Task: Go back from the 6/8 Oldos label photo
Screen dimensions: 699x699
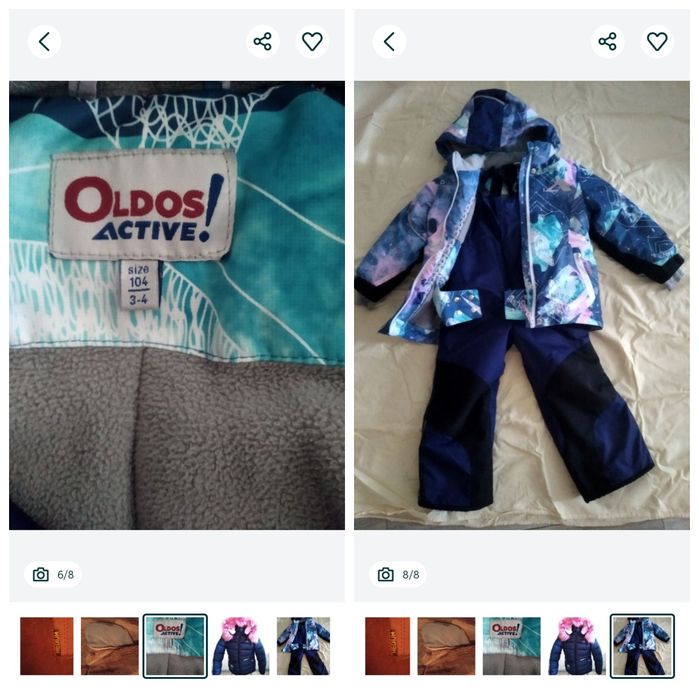Action: (44, 41)
